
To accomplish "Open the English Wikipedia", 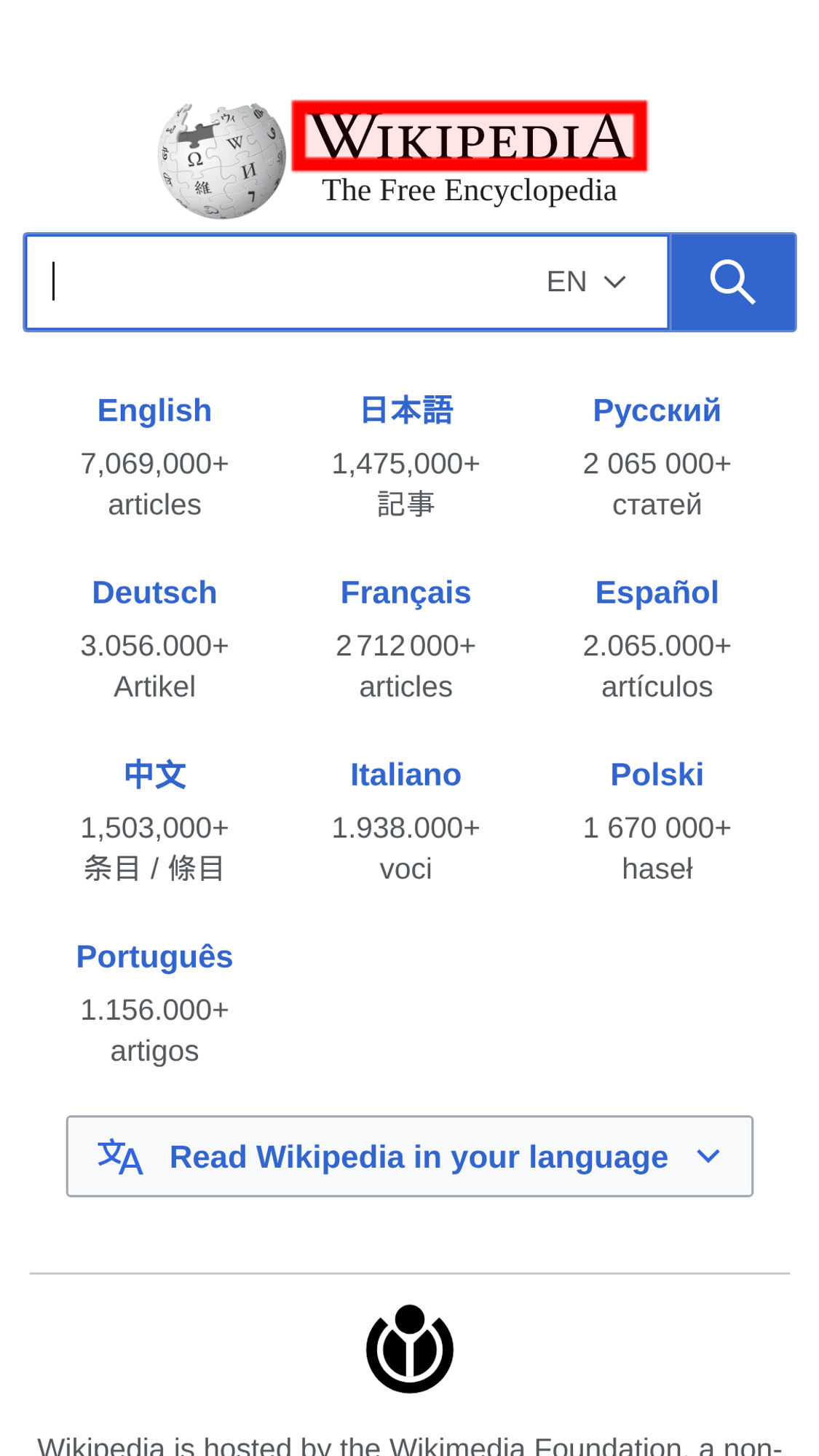I will point(154,411).
